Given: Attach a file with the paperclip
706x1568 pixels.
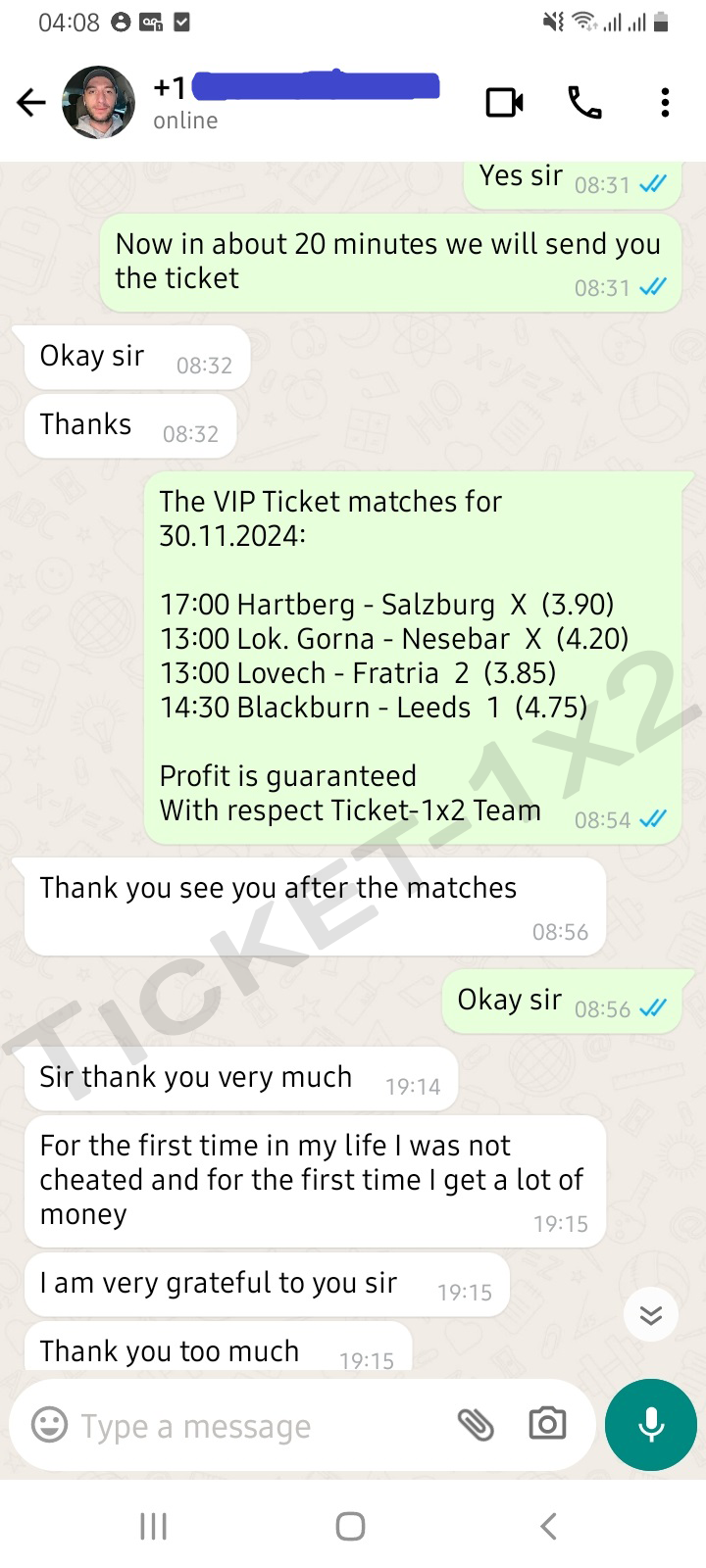Looking at the screenshot, I should point(476,1425).
